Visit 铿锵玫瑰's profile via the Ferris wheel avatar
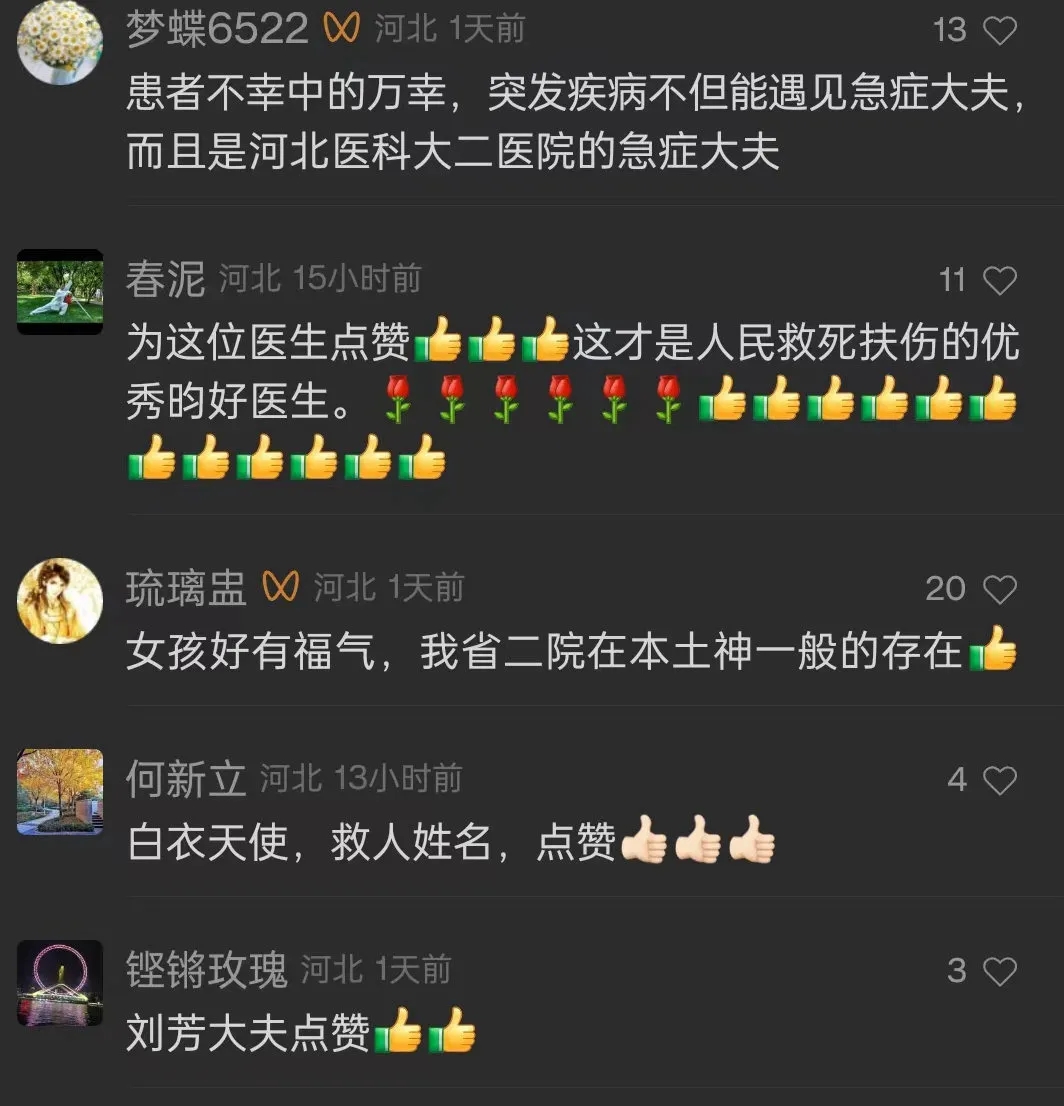The width and height of the screenshot is (1064, 1106). point(60,982)
